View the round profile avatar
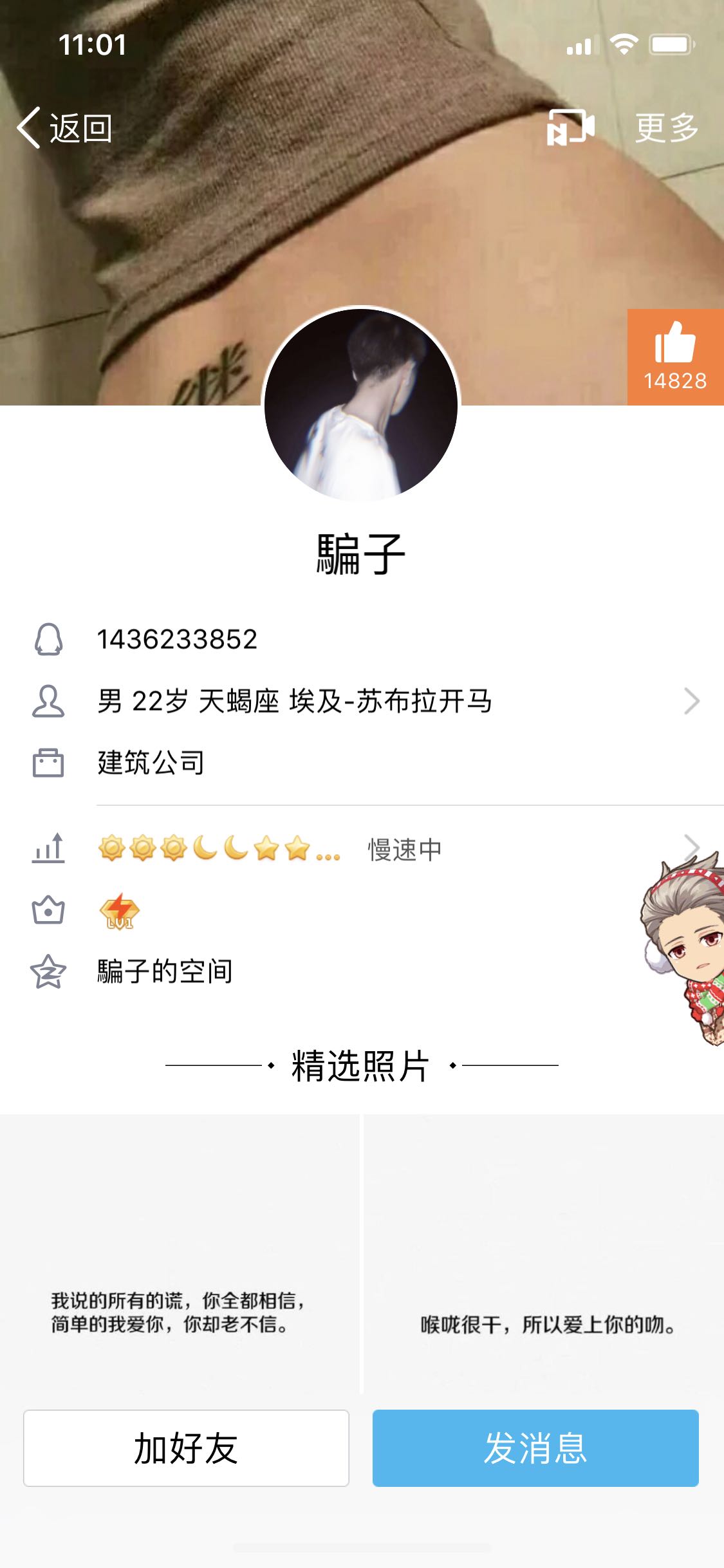 click(x=361, y=404)
